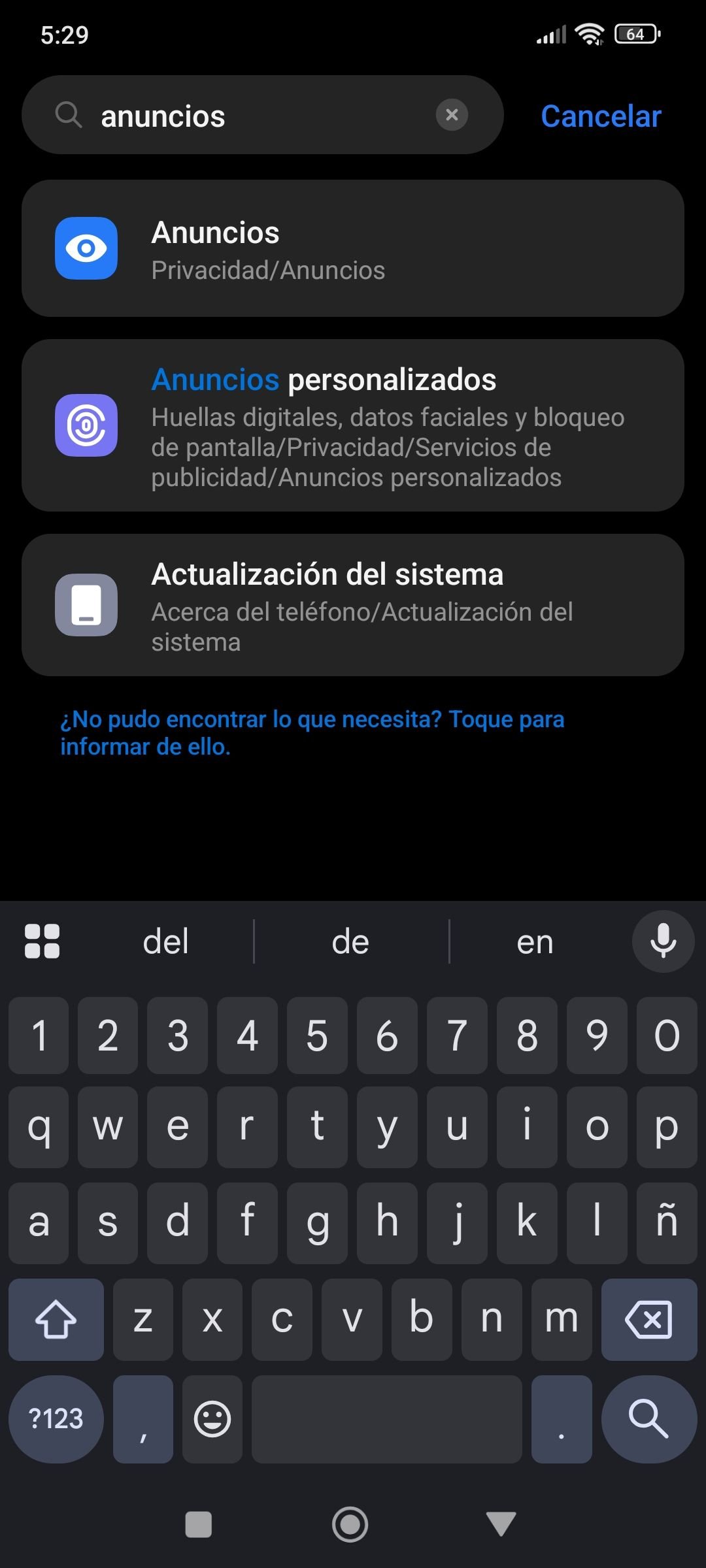Open the keyboard tools grid icon
Screen dimensions: 706x1568
click(x=42, y=941)
